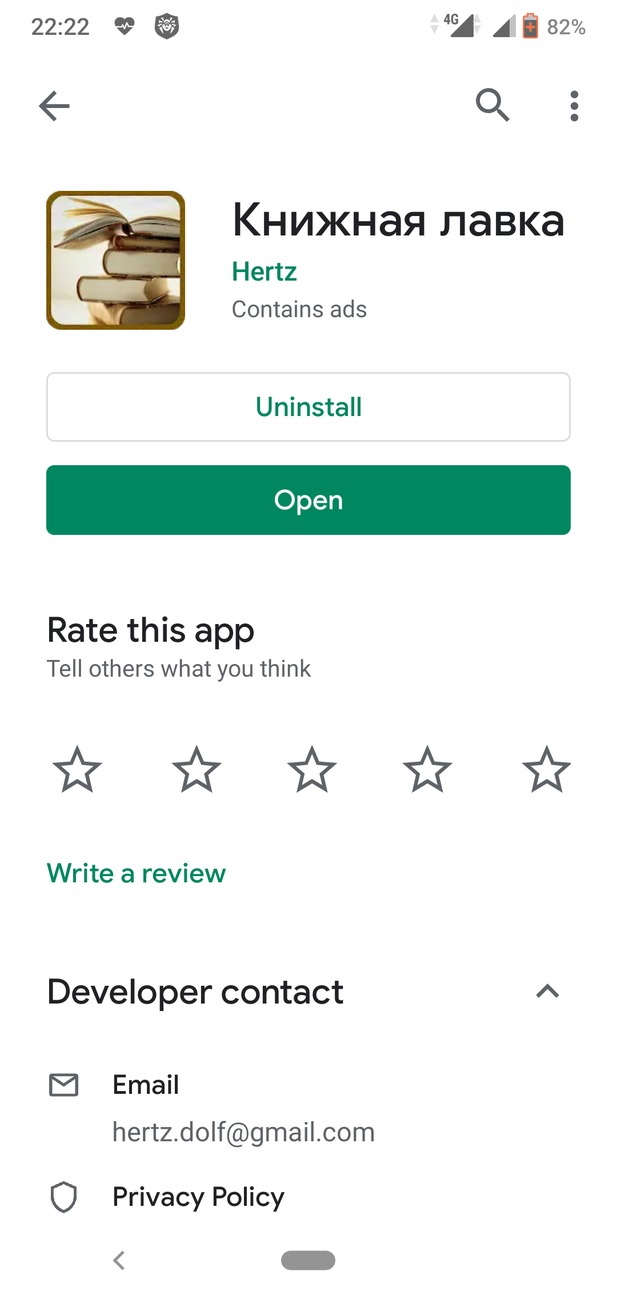Tap the home pill button
The height and width of the screenshot is (1303, 617).
click(x=308, y=1260)
